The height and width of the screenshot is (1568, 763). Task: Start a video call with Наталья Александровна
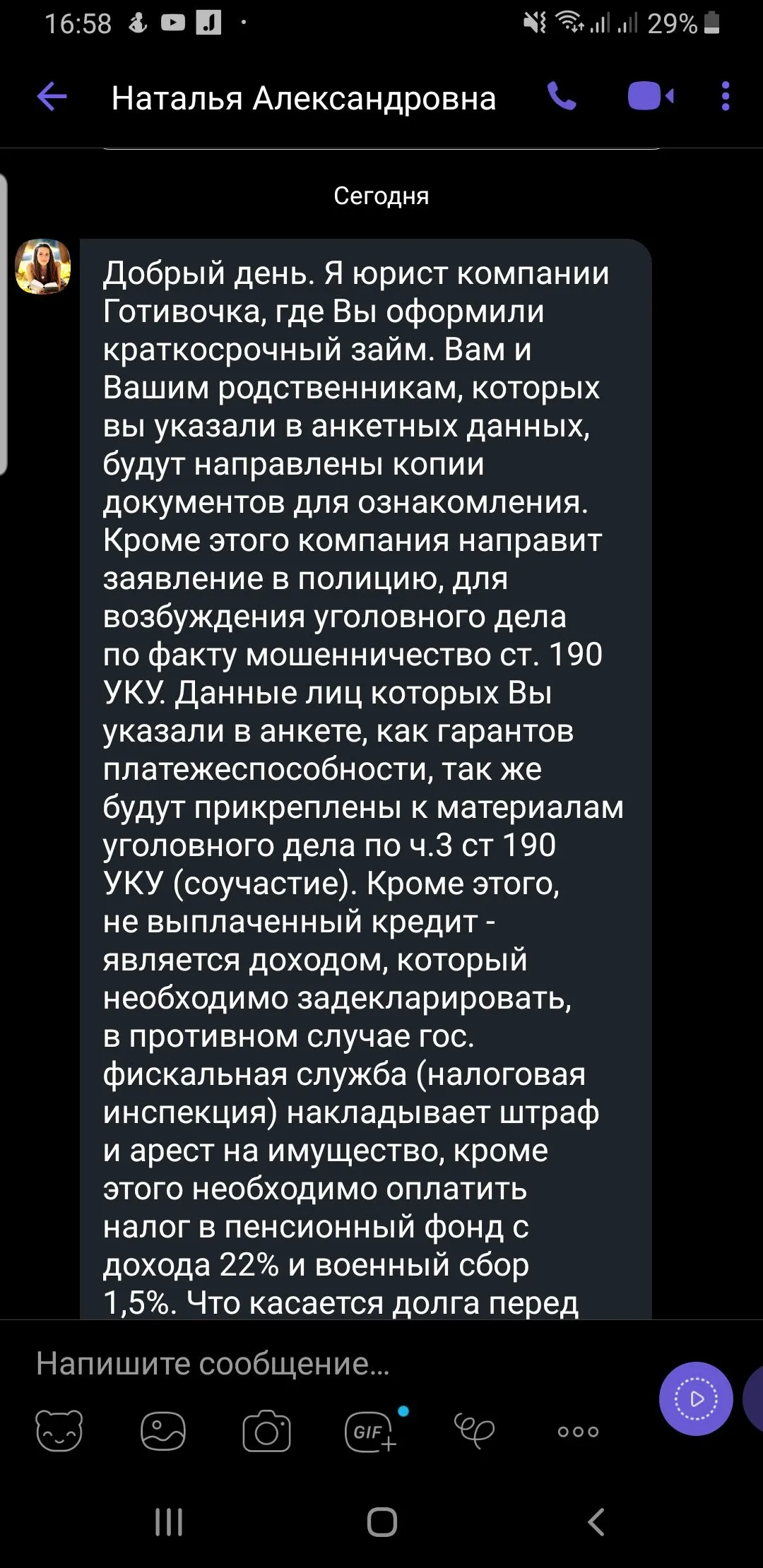(x=650, y=97)
